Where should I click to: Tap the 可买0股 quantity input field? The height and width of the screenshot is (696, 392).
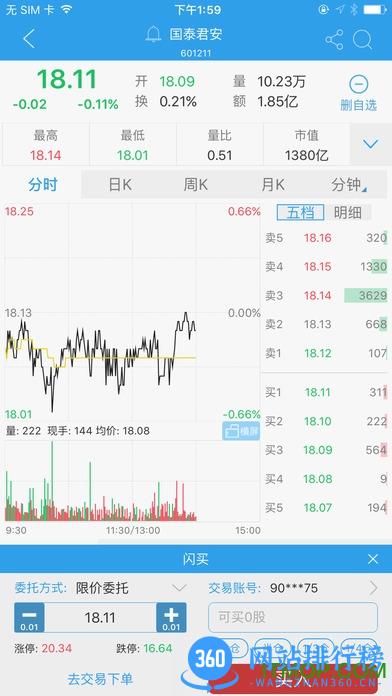[x=293, y=617]
